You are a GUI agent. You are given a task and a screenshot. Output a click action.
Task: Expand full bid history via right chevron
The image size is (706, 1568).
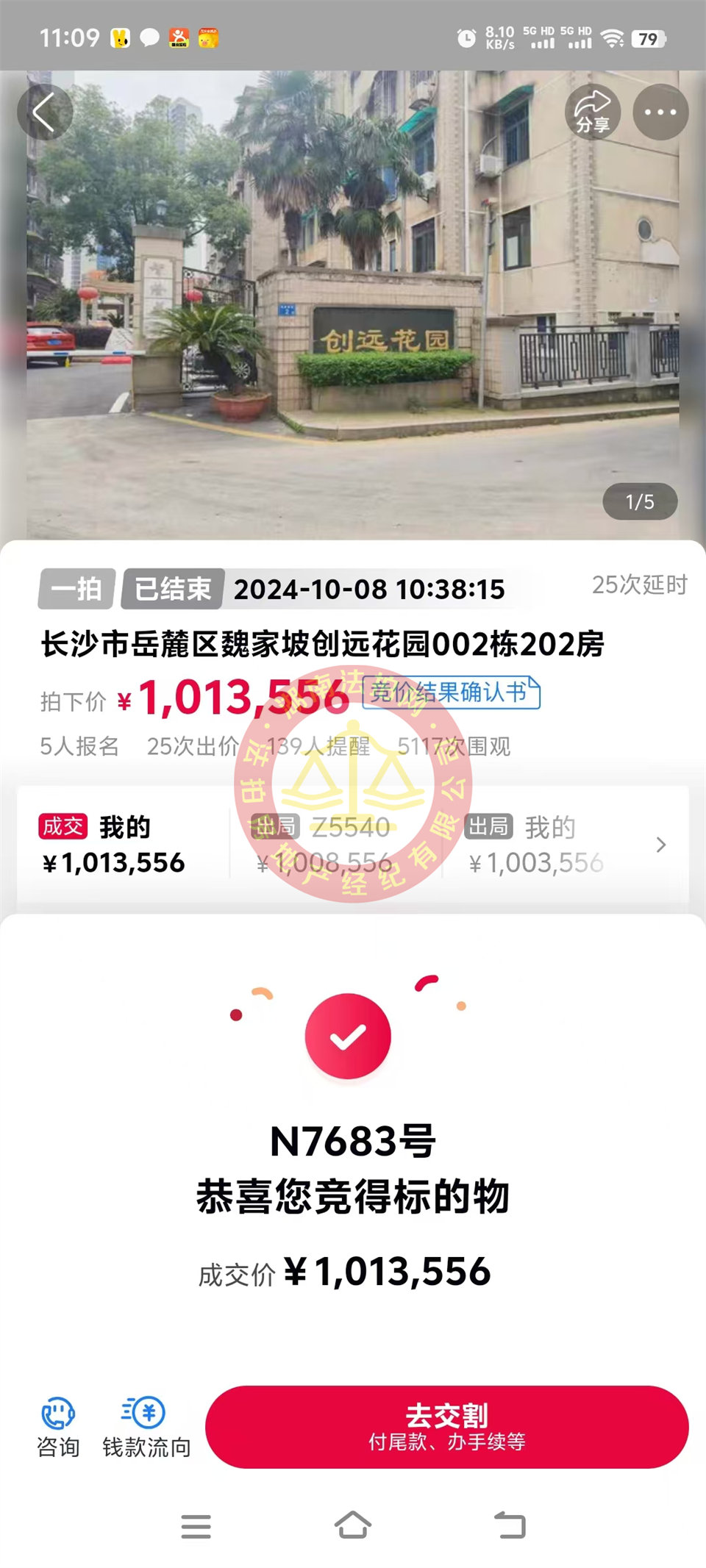(660, 845)
